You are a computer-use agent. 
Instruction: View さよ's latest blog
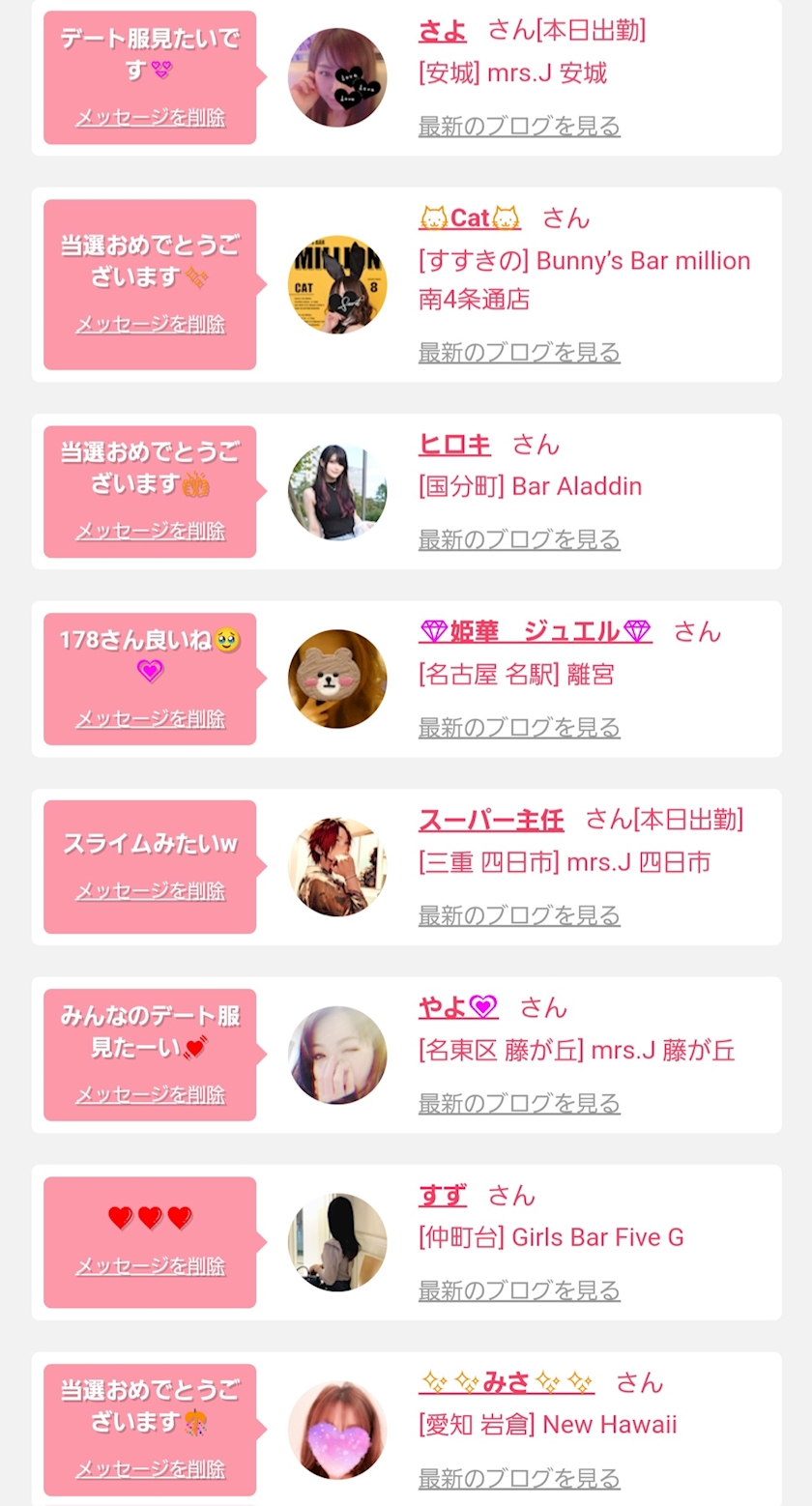pyautogui.click(x=519, y=126)
